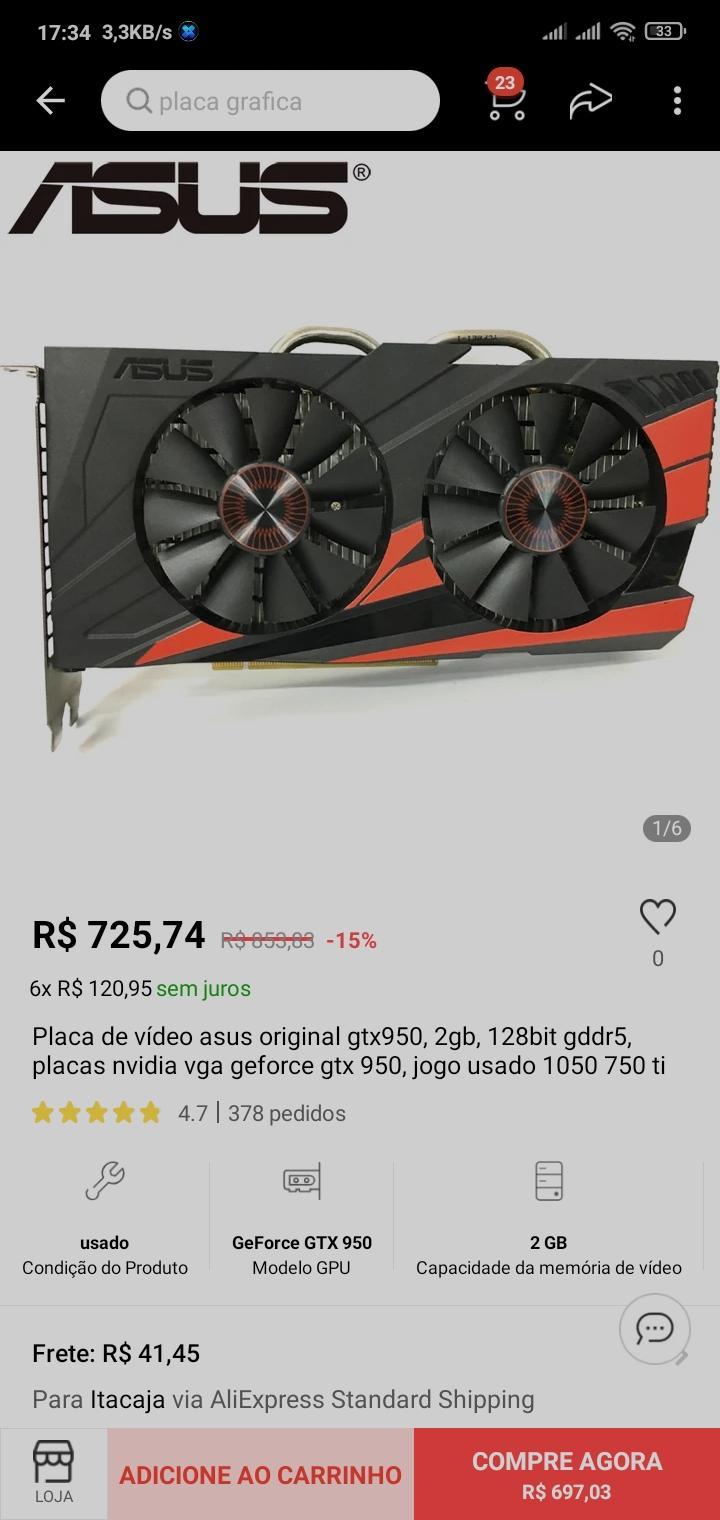This screenshot has height=1520, width=720.
Task: Tap Compre Agora to buy now
Action: [567, 1474]
